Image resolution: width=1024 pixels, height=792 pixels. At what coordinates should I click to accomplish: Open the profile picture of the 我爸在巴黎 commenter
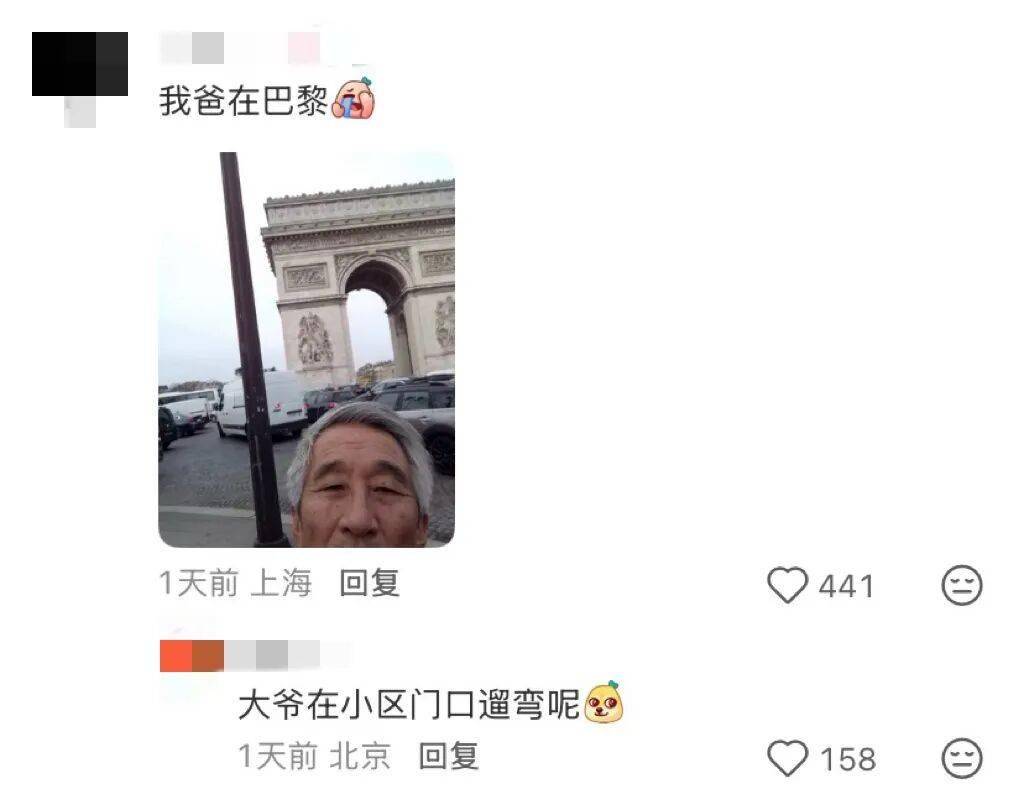coord(80,65)
